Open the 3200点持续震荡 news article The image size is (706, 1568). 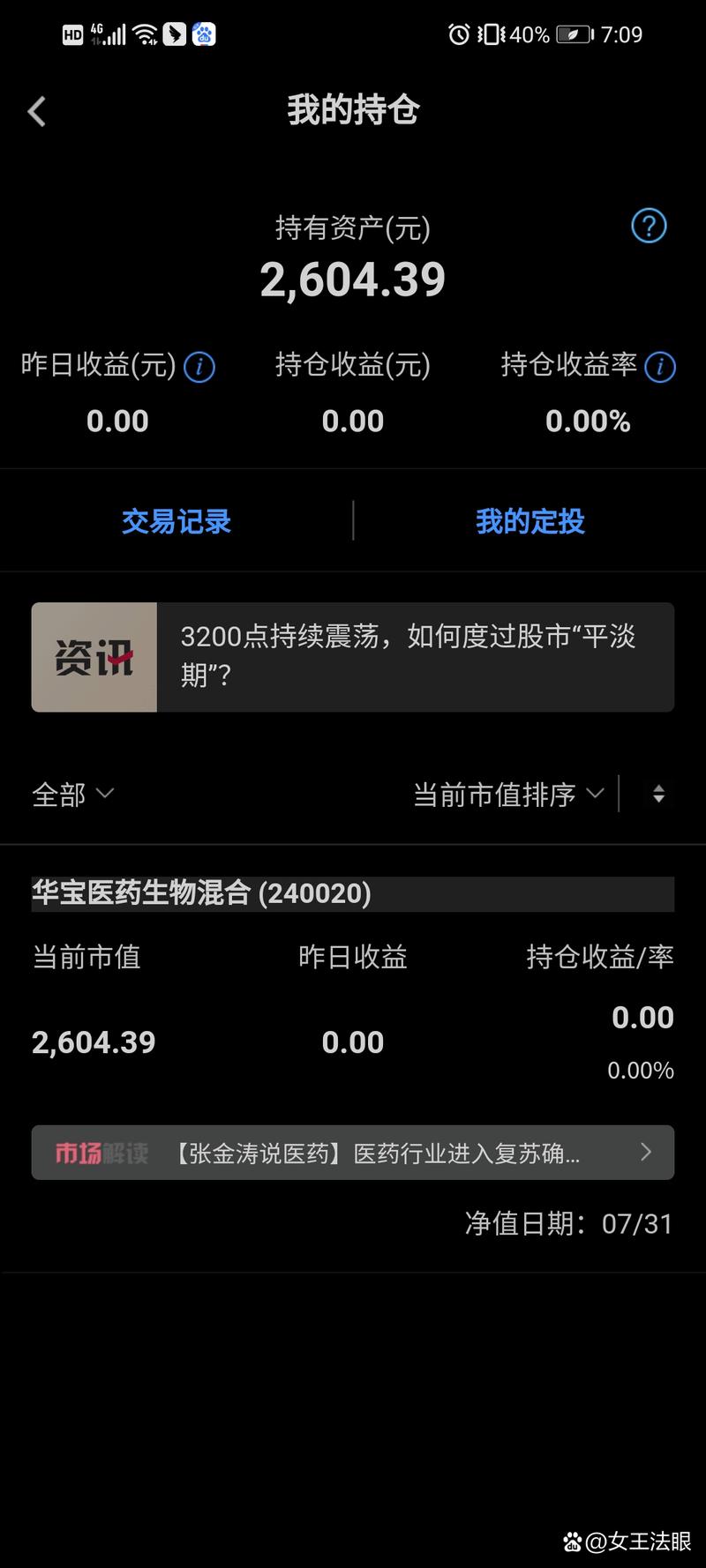coord(415,656)
